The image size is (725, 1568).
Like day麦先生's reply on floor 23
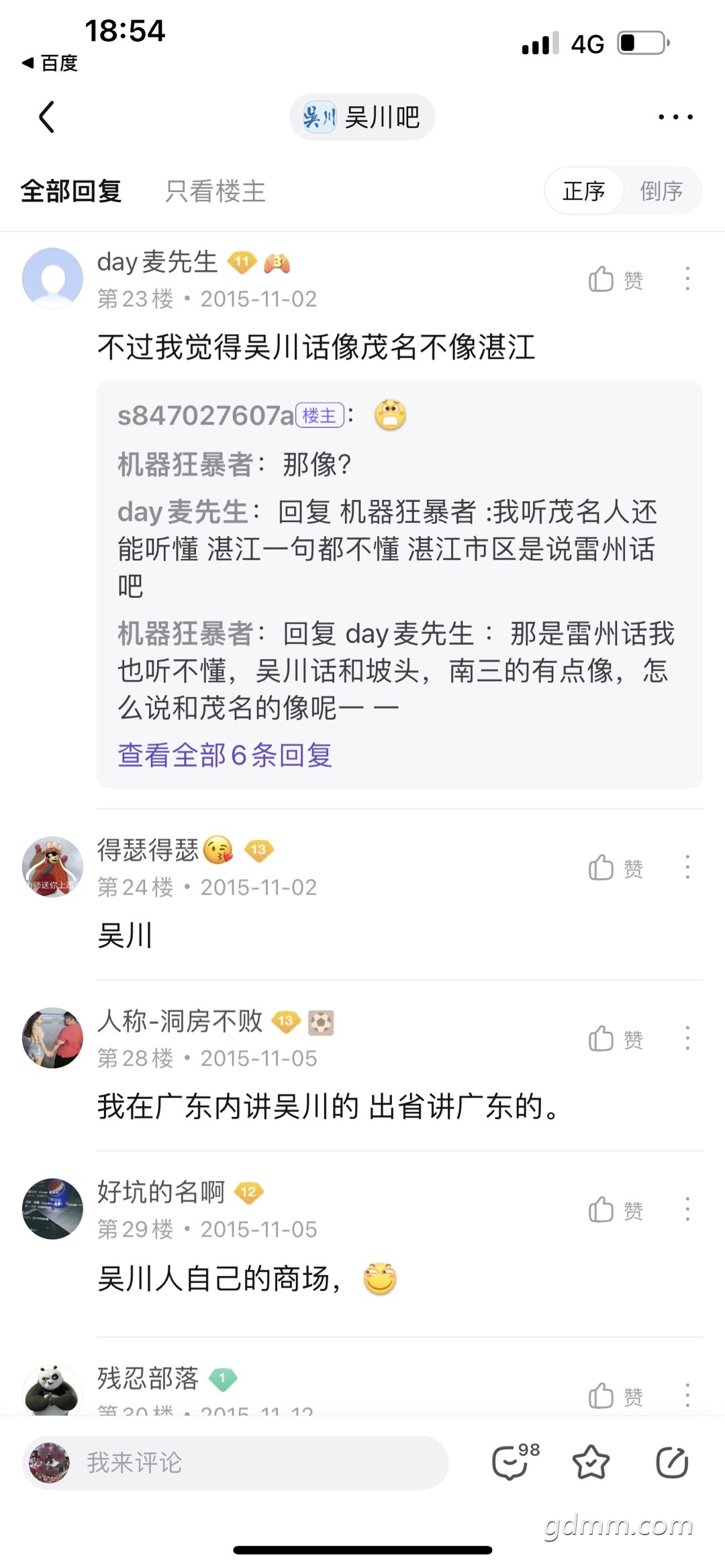tap(615, 279)
